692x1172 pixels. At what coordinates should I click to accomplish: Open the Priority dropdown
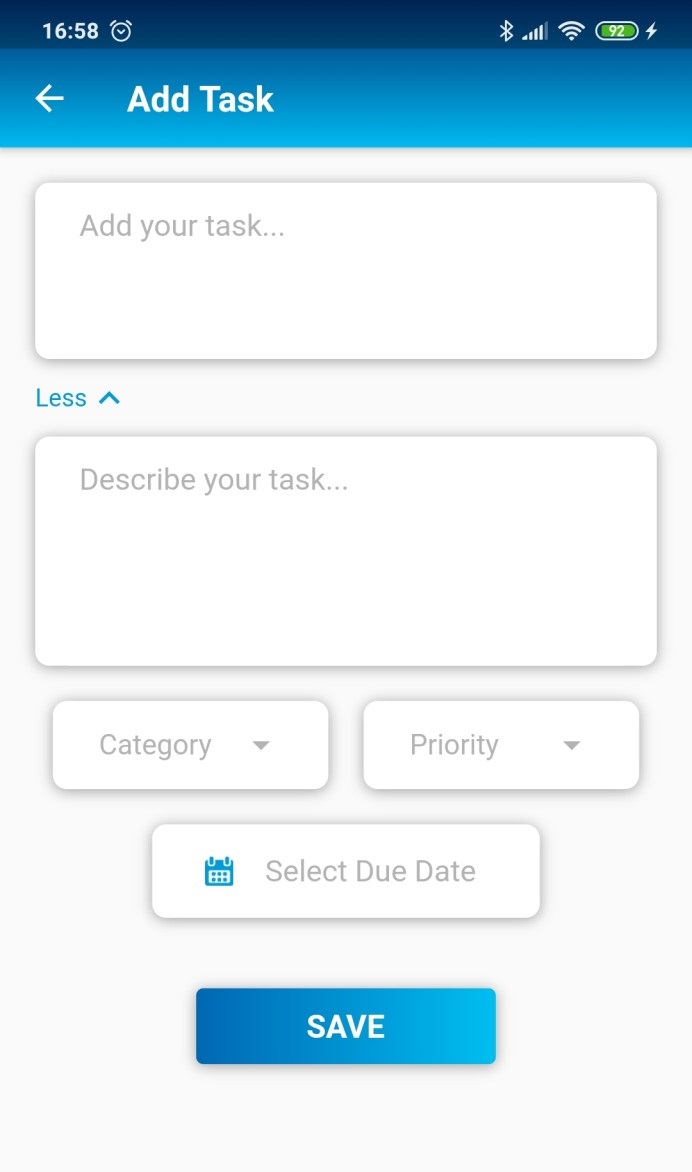click(501, 744)
